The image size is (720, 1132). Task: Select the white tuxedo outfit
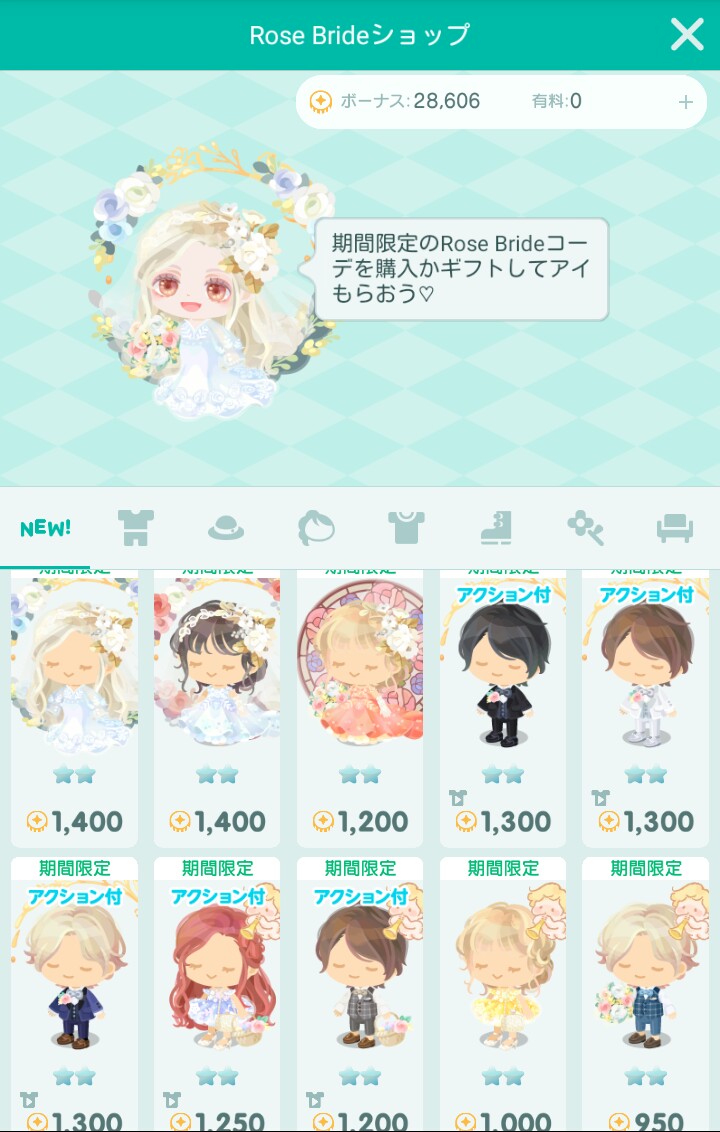point(646,708)
